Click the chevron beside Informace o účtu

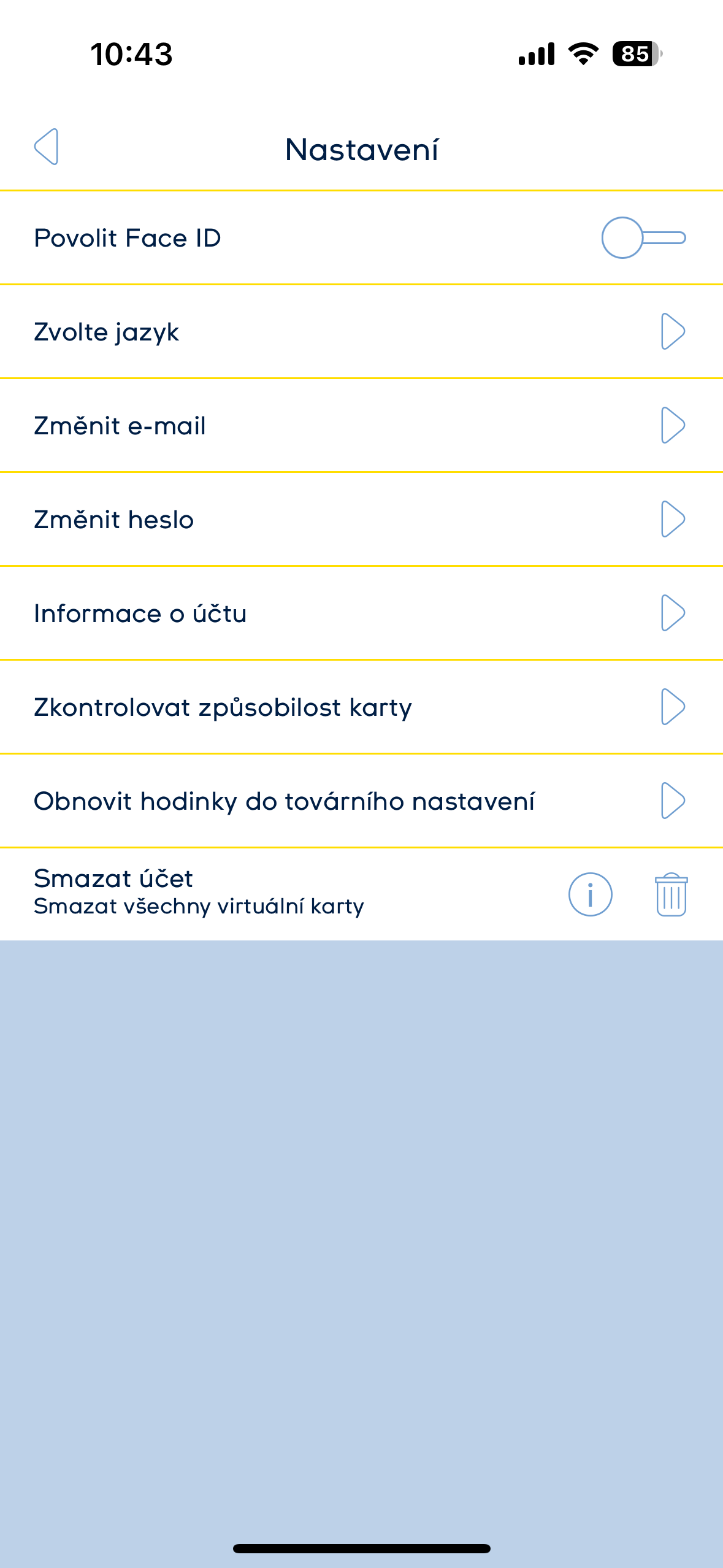tap(673, 612)
